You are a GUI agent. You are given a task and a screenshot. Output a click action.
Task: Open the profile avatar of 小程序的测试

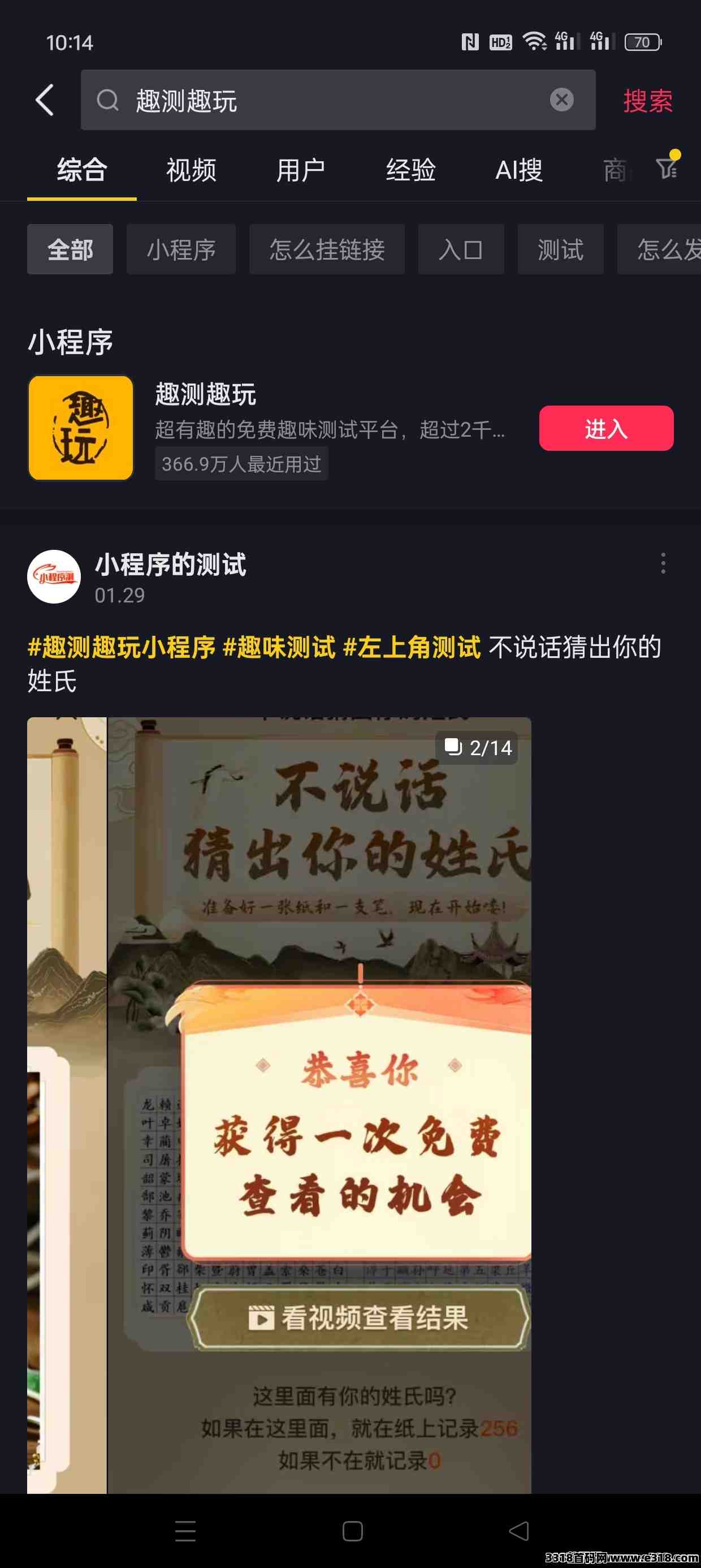[54, 576]
